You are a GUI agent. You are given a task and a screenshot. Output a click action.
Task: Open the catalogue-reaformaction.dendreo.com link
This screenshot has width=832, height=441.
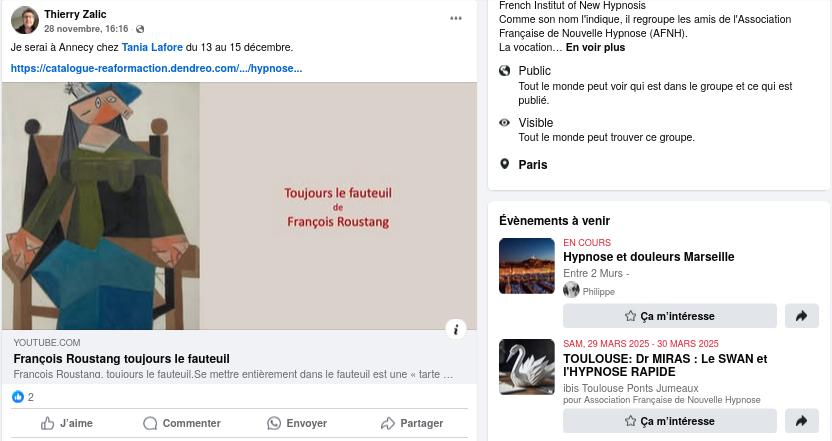tap(157, 68)
